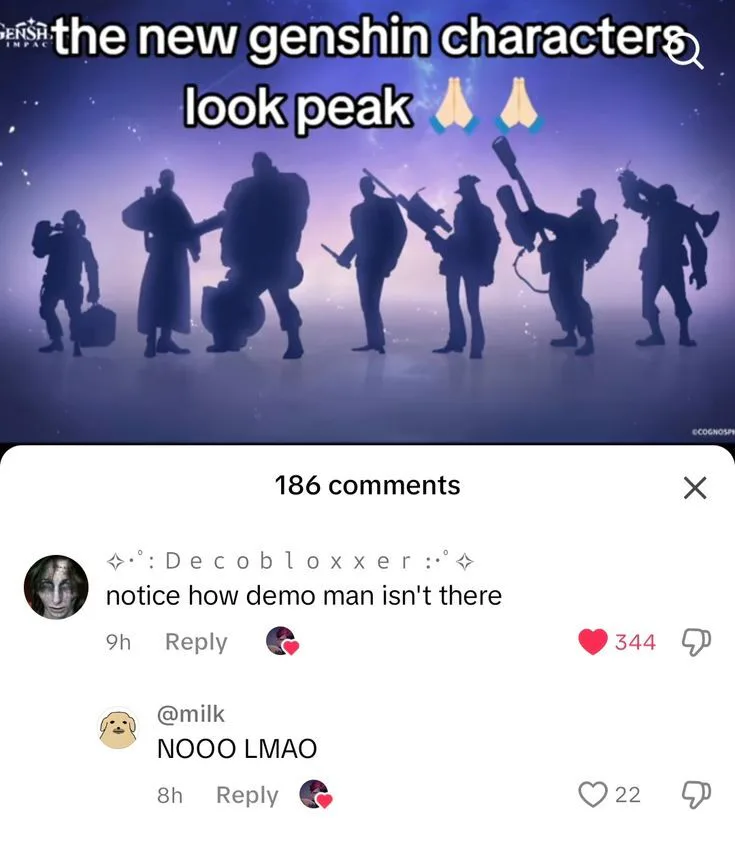Reply to @milk's comment

pyautogui.click(x=247, y=795)
